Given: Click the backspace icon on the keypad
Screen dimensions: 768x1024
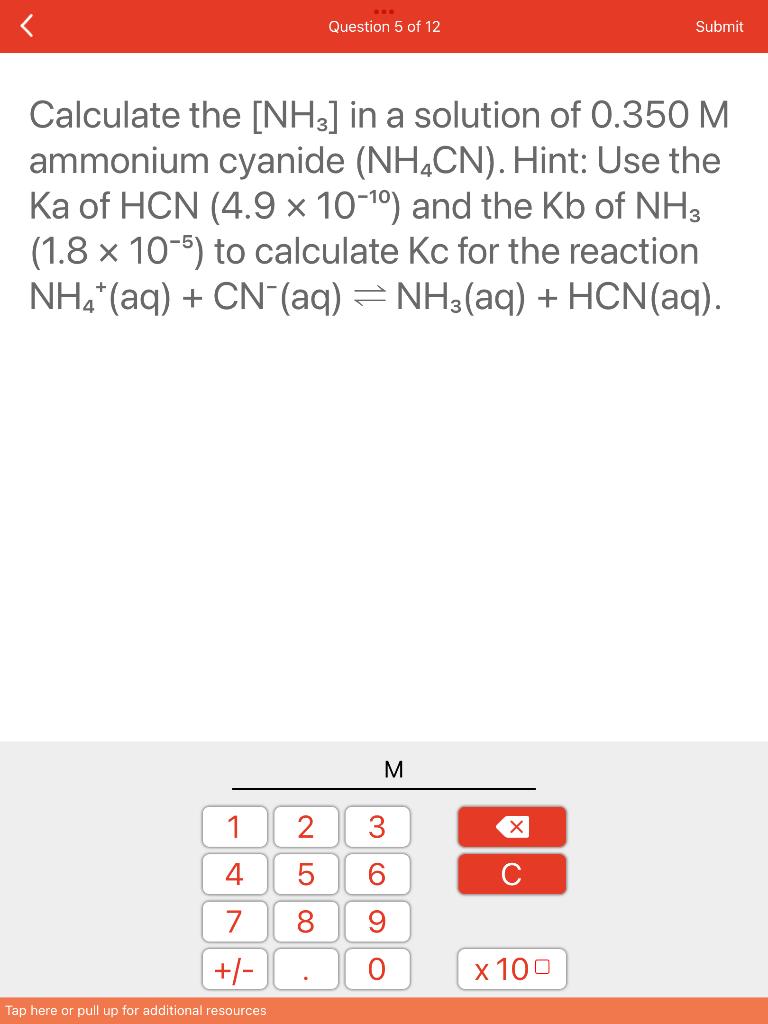Looking at the screenshot, I should 511,826.
